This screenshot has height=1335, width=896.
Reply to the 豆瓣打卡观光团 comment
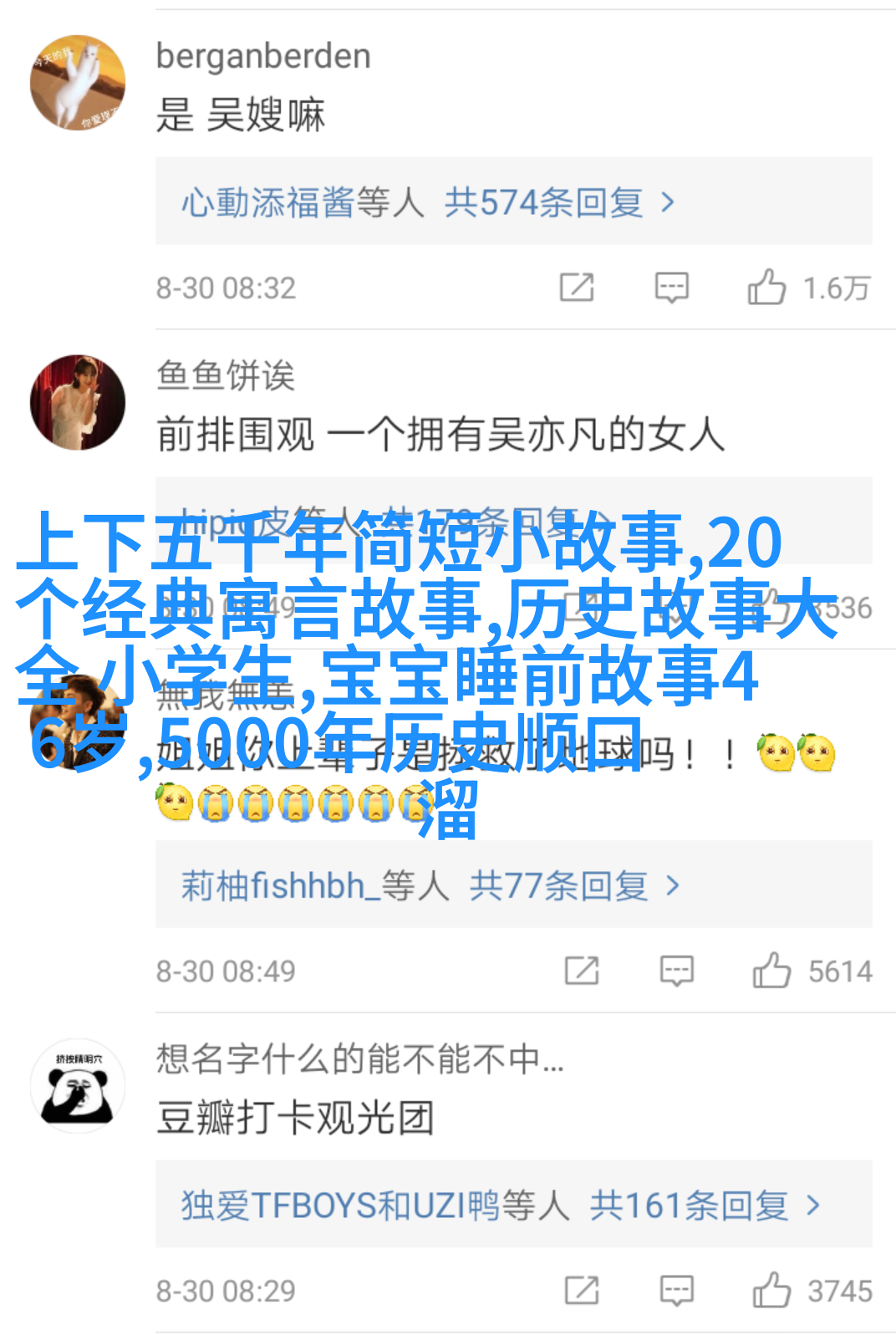[x=676, y=1290]
